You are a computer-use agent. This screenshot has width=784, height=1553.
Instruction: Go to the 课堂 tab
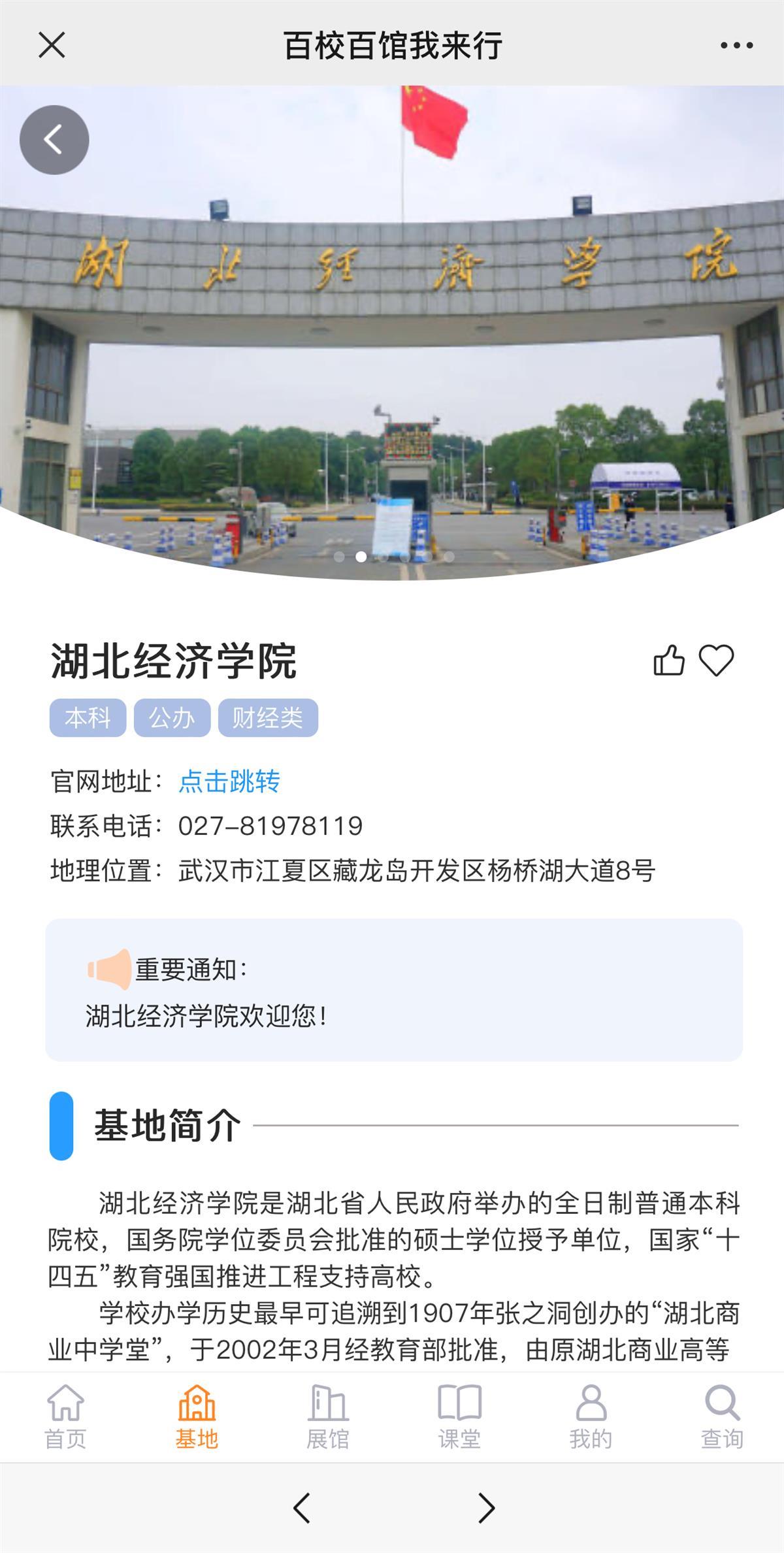[x=459, y=1416]
